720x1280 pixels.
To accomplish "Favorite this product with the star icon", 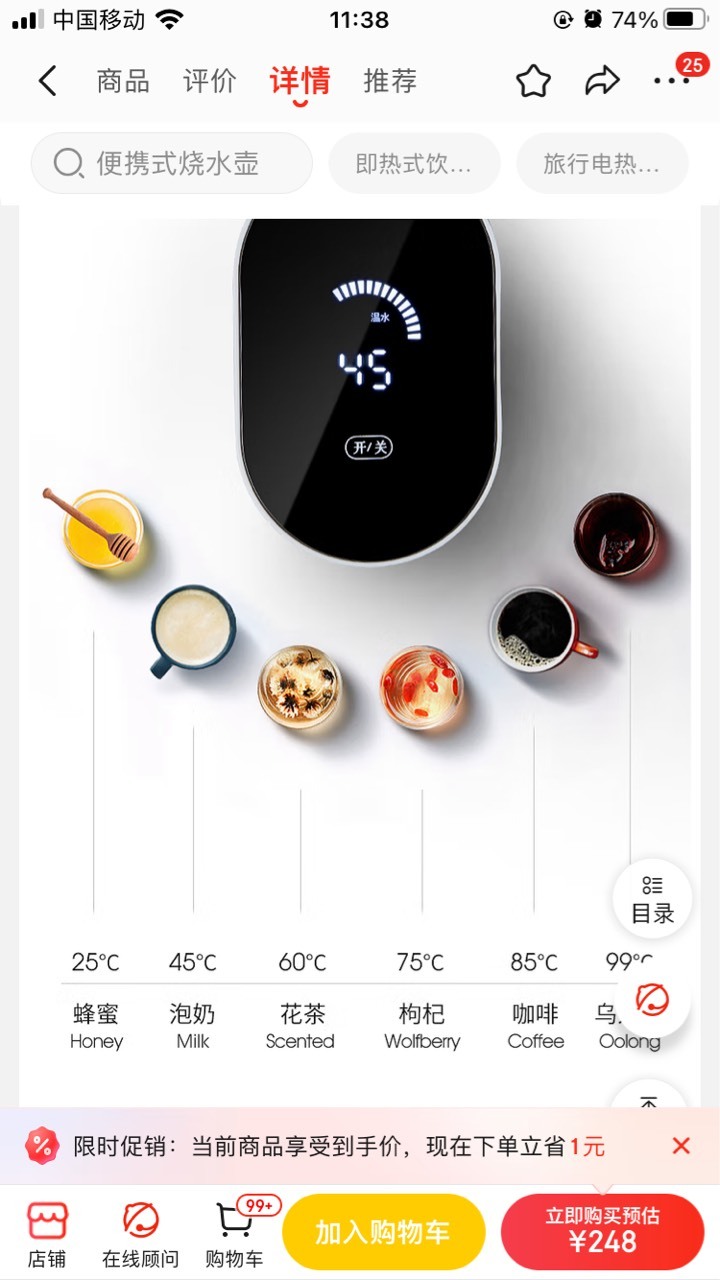I will 534,81.
